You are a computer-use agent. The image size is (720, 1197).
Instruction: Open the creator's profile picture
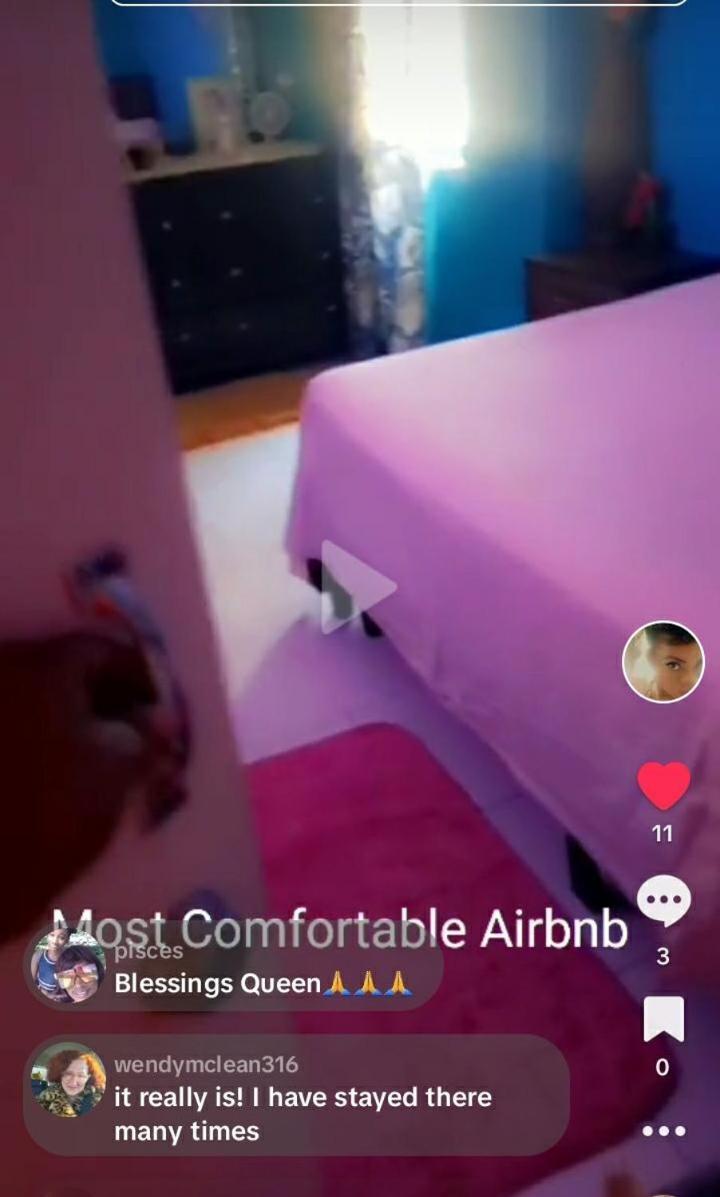663,662
